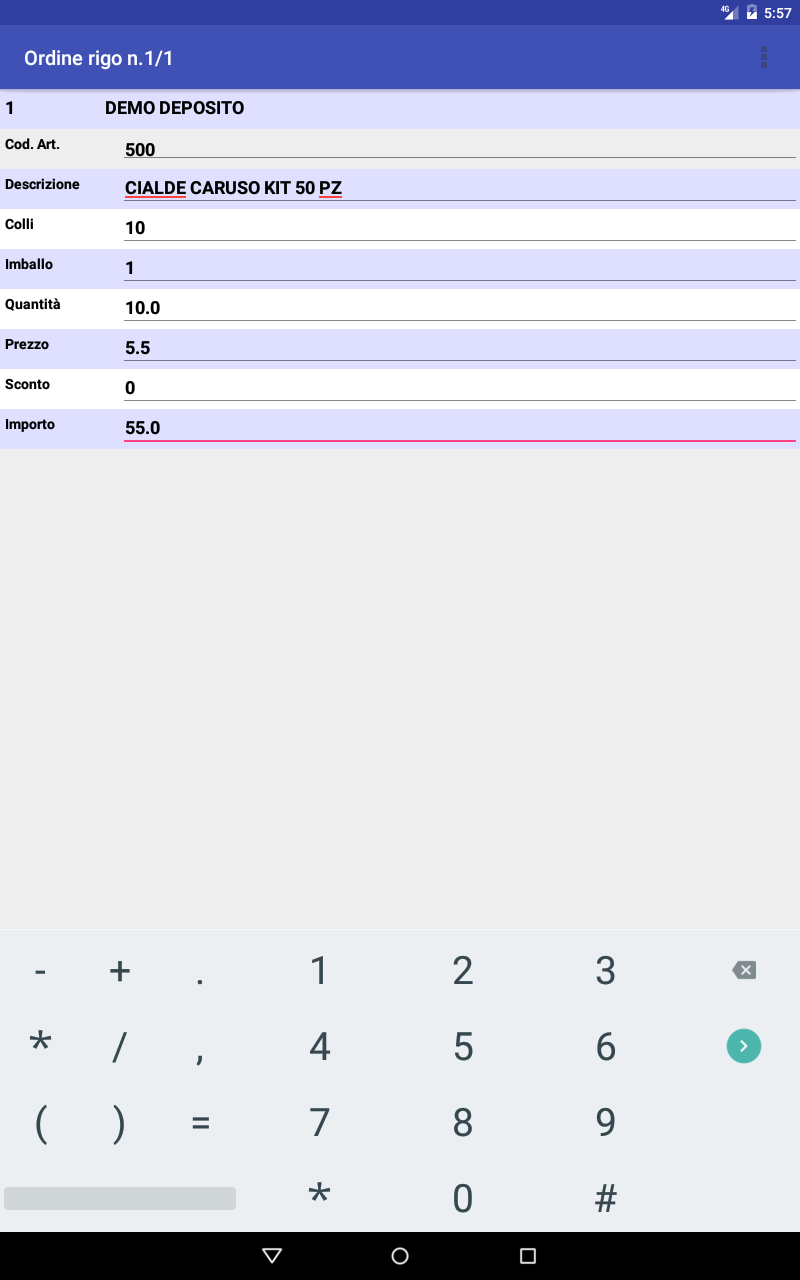This screenshot has height=1280, width=800.
Task: Select the Quantità field showing 10.0
Action: (460, 307)
